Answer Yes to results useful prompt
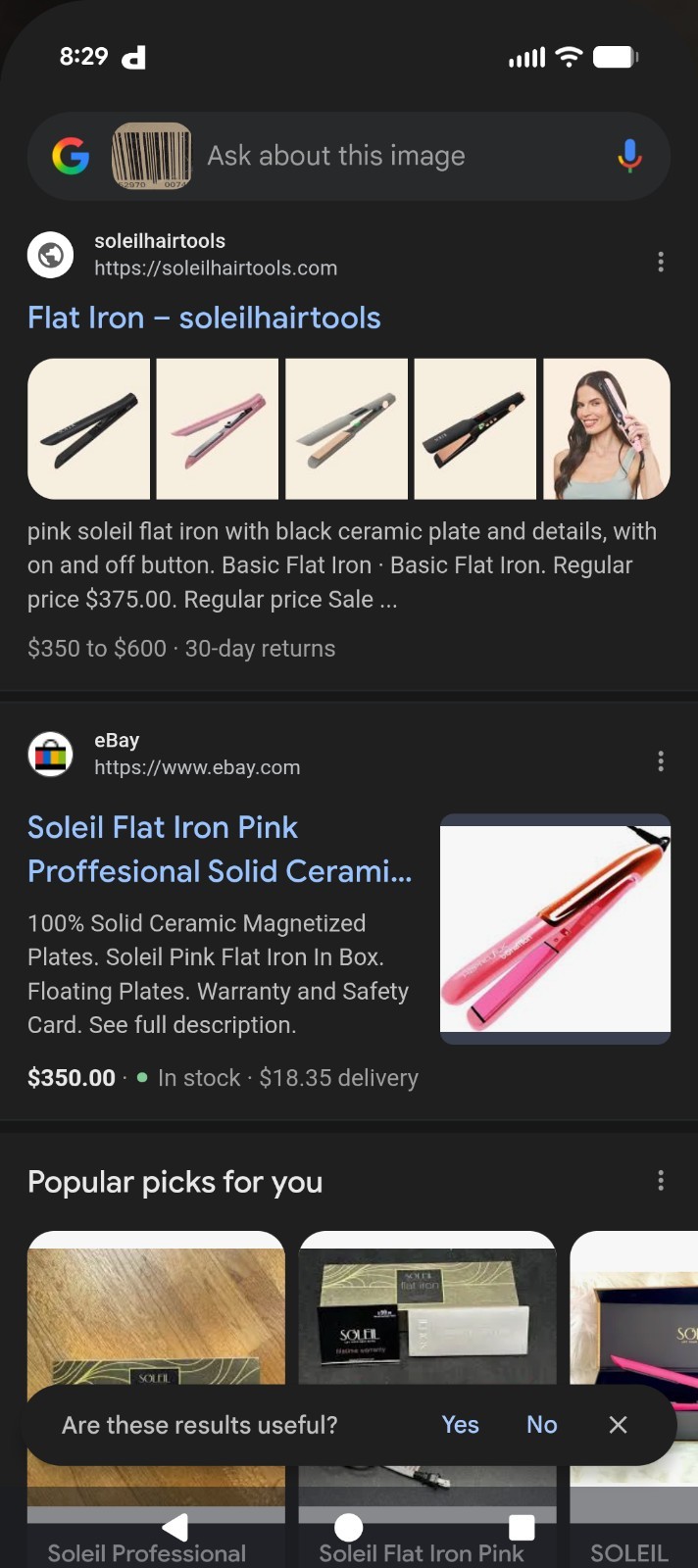The image size is (698, 1568). (x=460, y=1425)
